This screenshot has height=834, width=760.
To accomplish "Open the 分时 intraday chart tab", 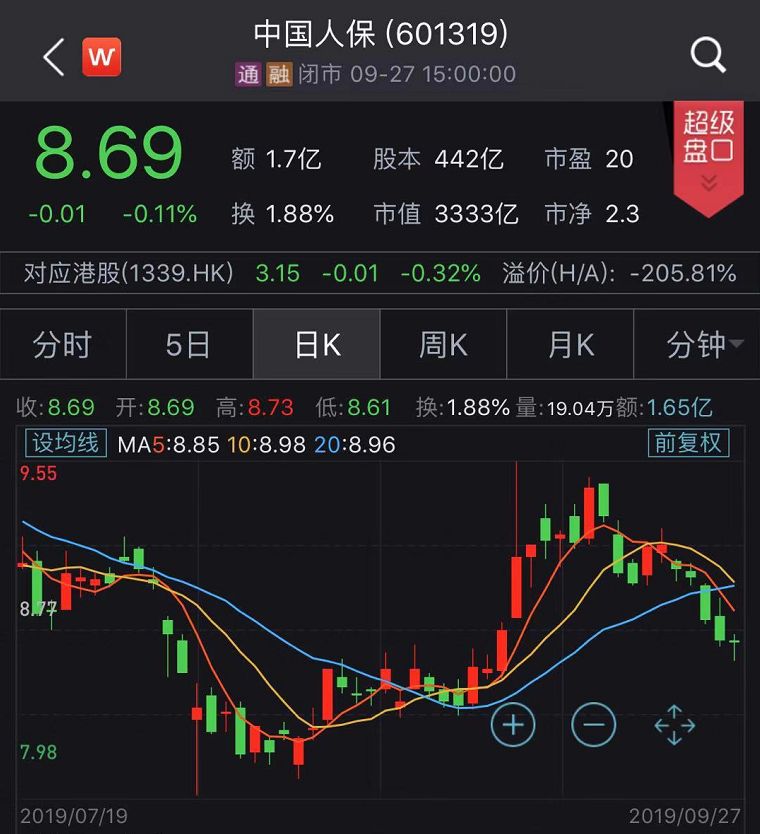I will coord(62,344).
